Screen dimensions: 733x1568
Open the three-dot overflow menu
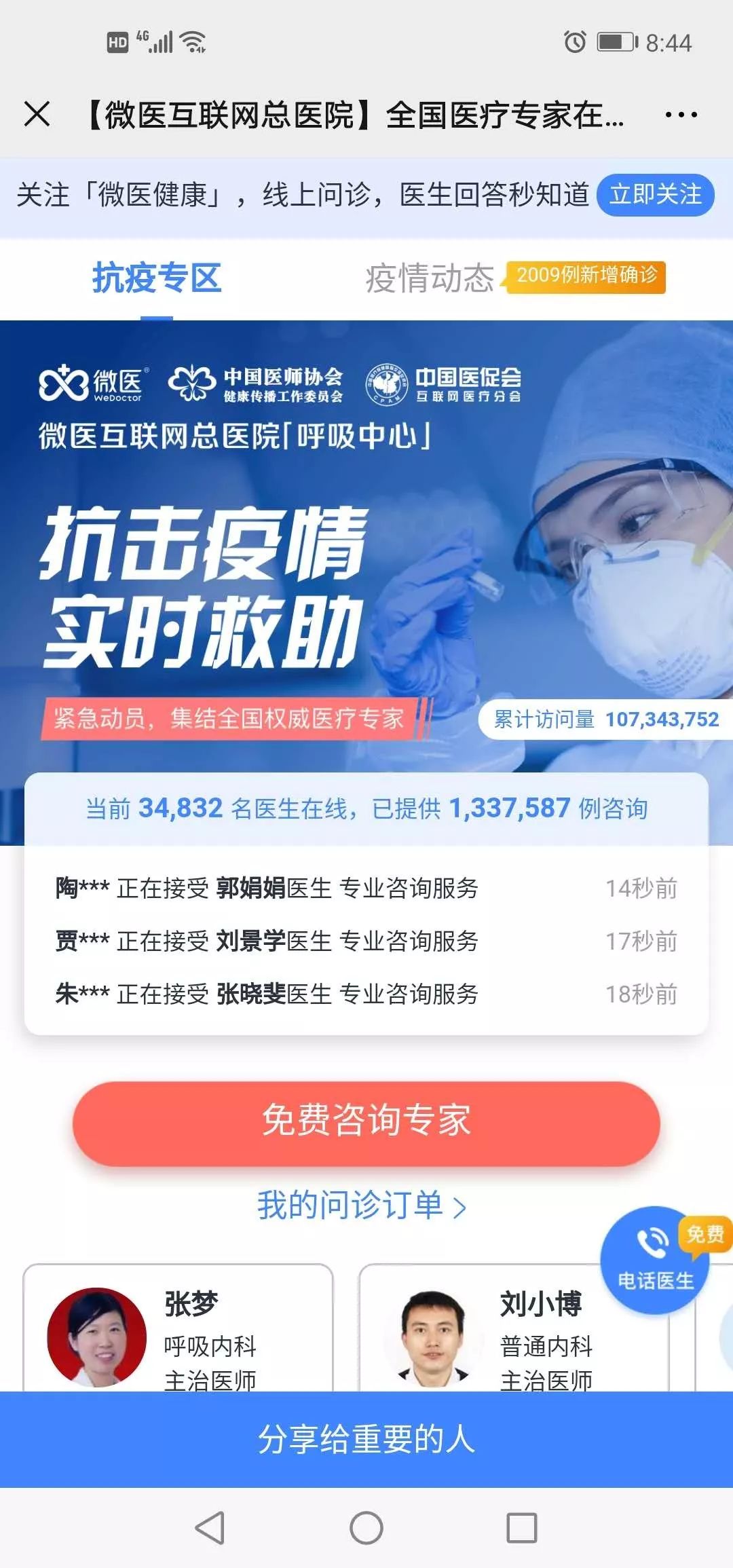tap(681, 115)
